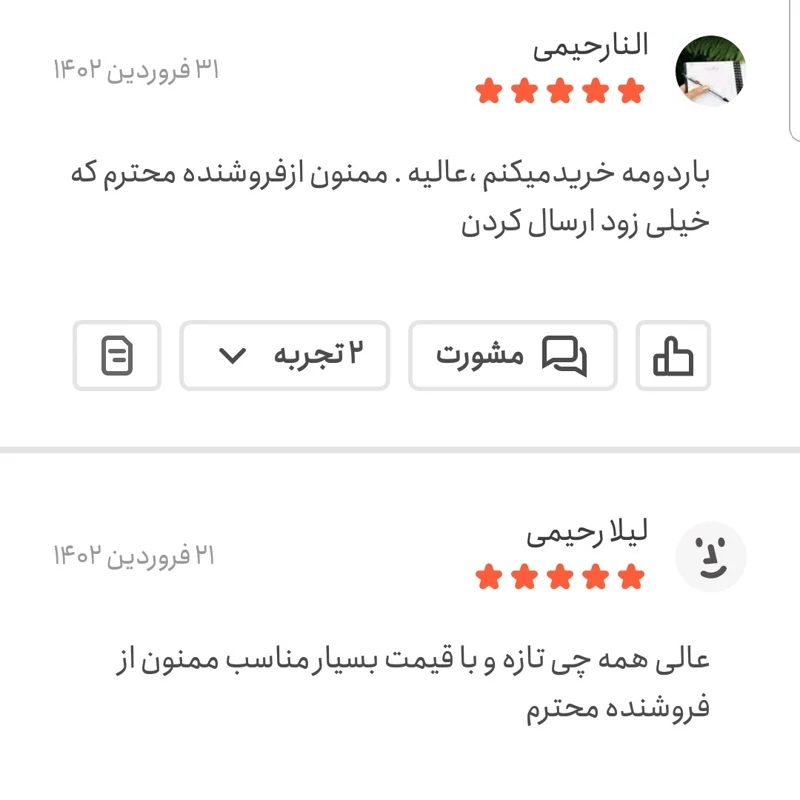Open the document icon button

117,355
